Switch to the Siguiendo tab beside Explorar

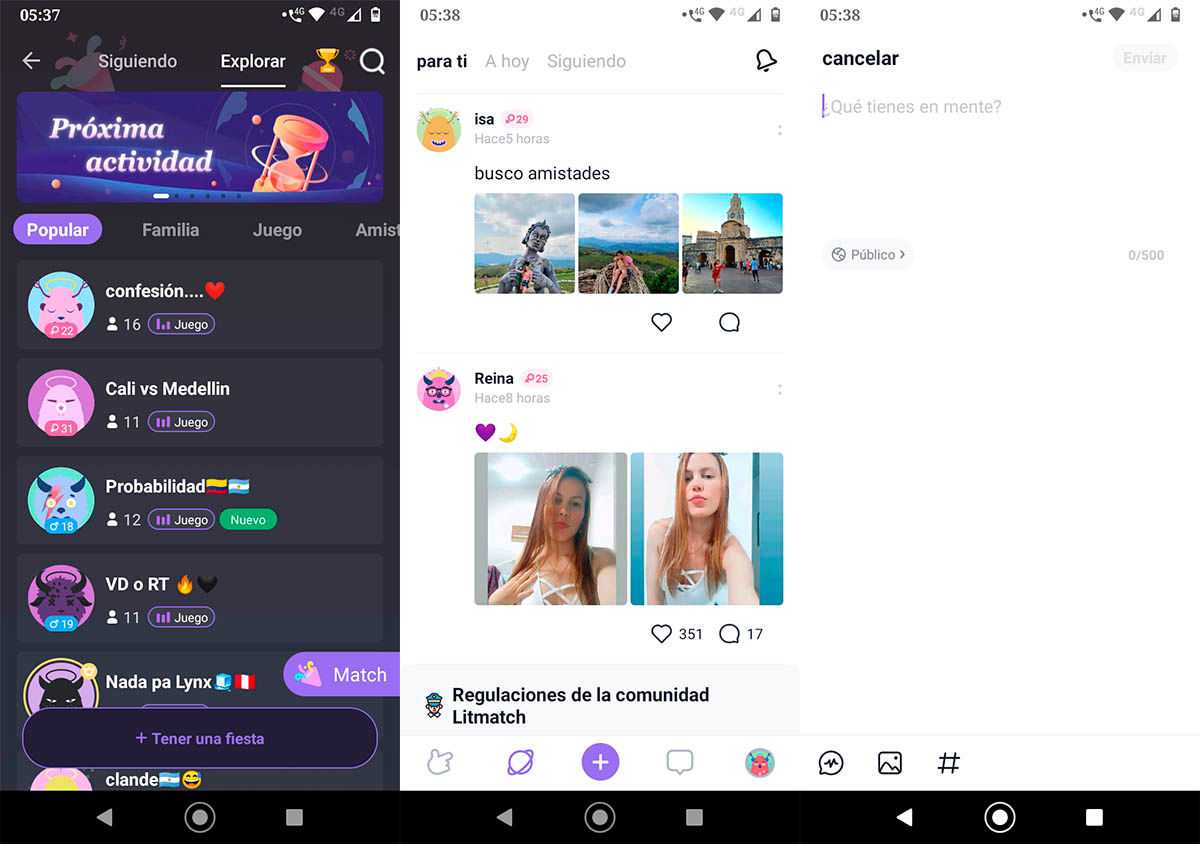[x=137, y=61]
